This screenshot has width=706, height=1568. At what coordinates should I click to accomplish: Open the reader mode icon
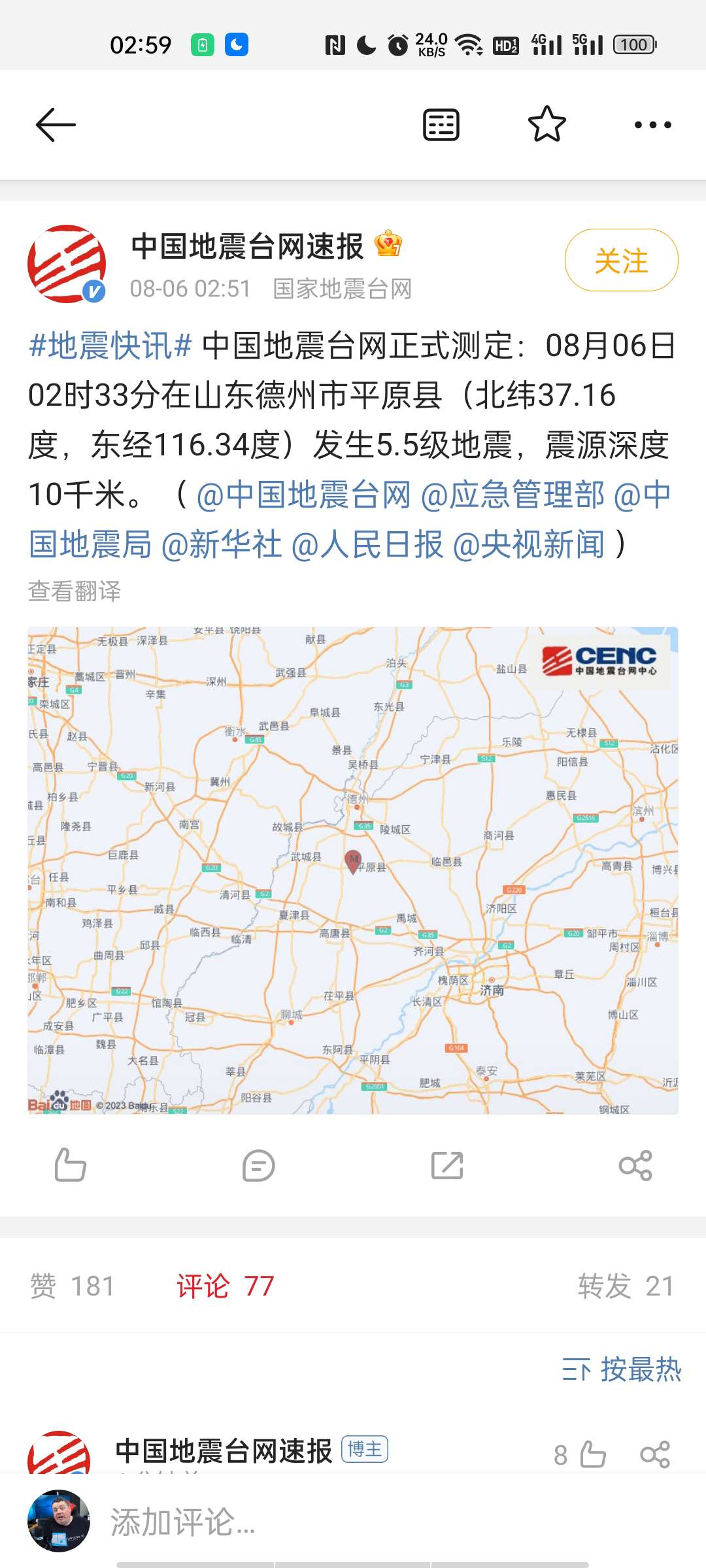441,124
